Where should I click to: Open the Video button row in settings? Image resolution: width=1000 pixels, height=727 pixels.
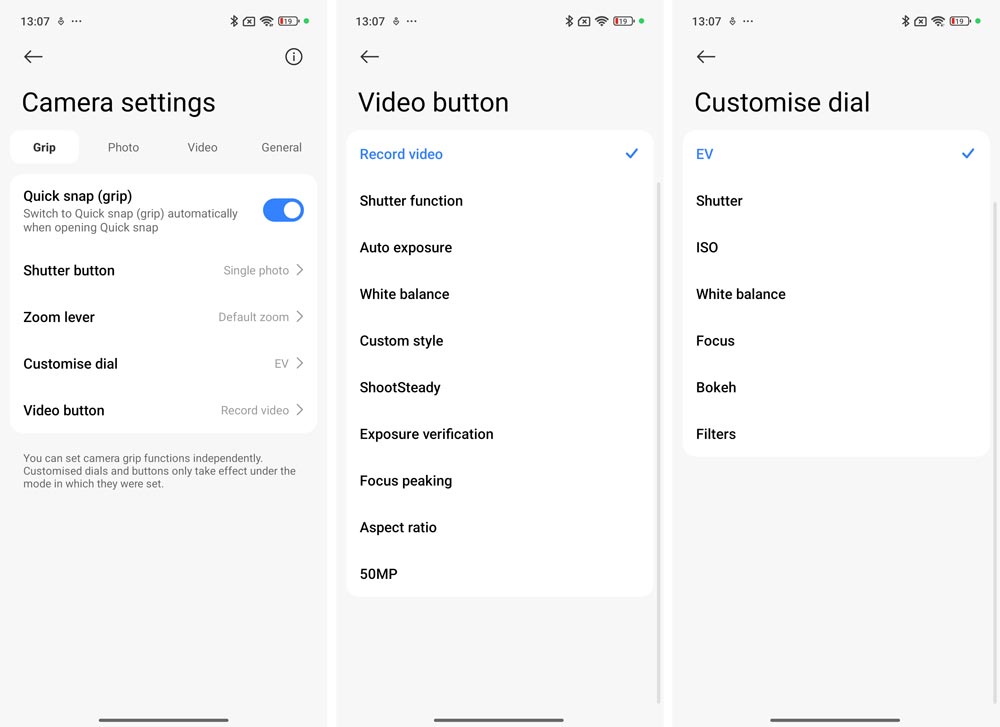tap(163, 410)
